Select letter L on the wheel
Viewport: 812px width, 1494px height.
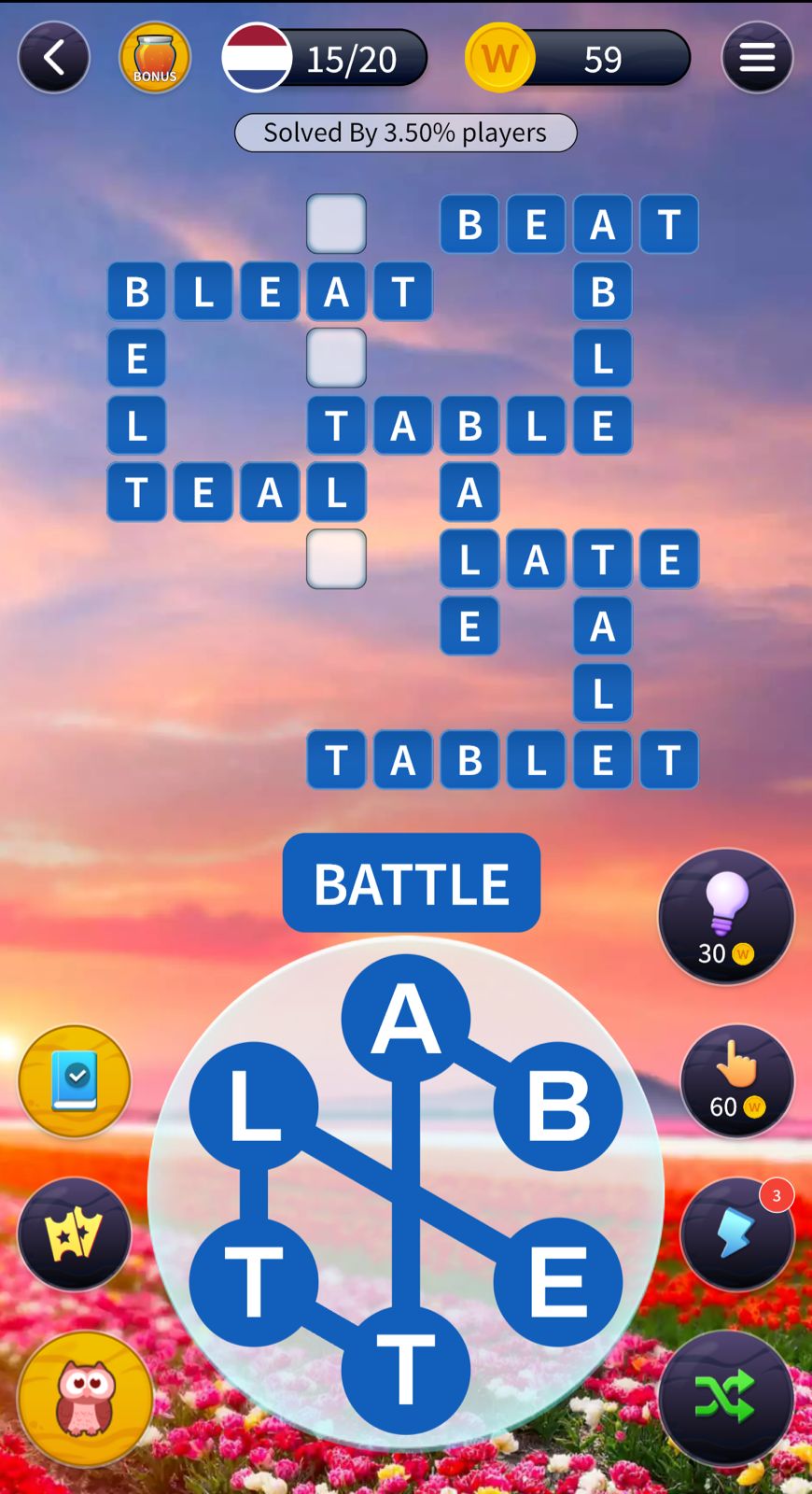(253, 1106)
